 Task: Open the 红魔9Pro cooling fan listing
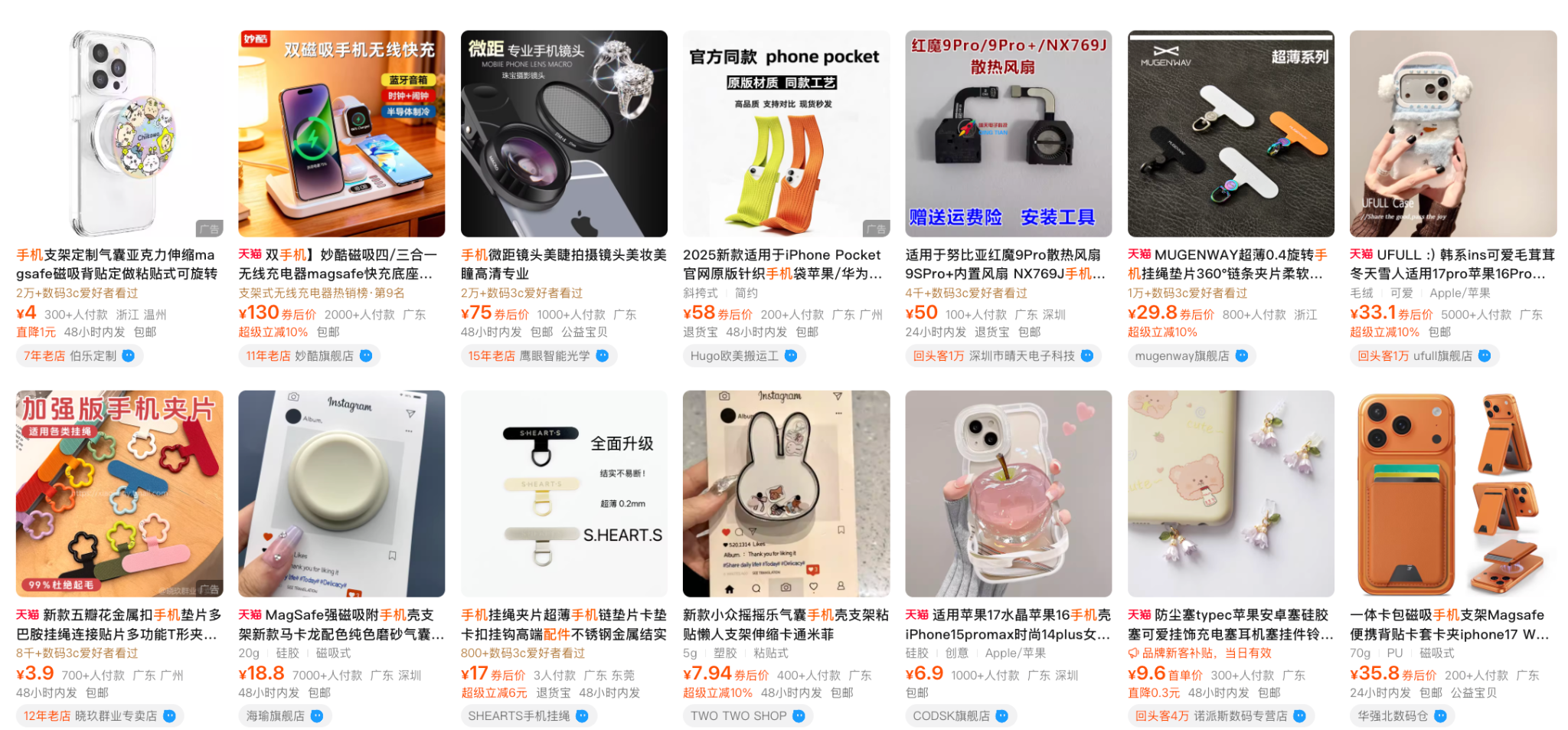pyautogui.click(x=1008, y=134)
